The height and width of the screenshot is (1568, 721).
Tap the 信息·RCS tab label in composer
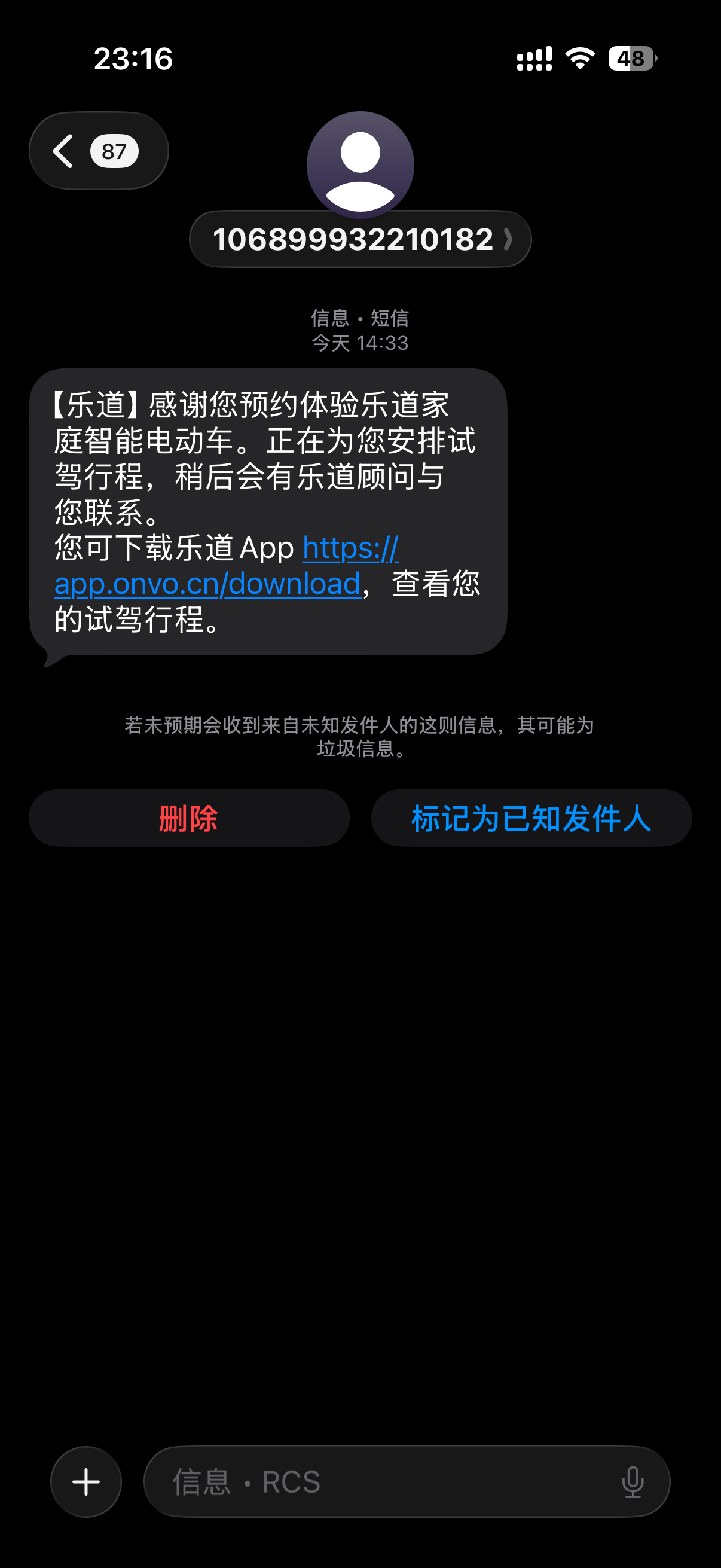(x=246, y=1481)
